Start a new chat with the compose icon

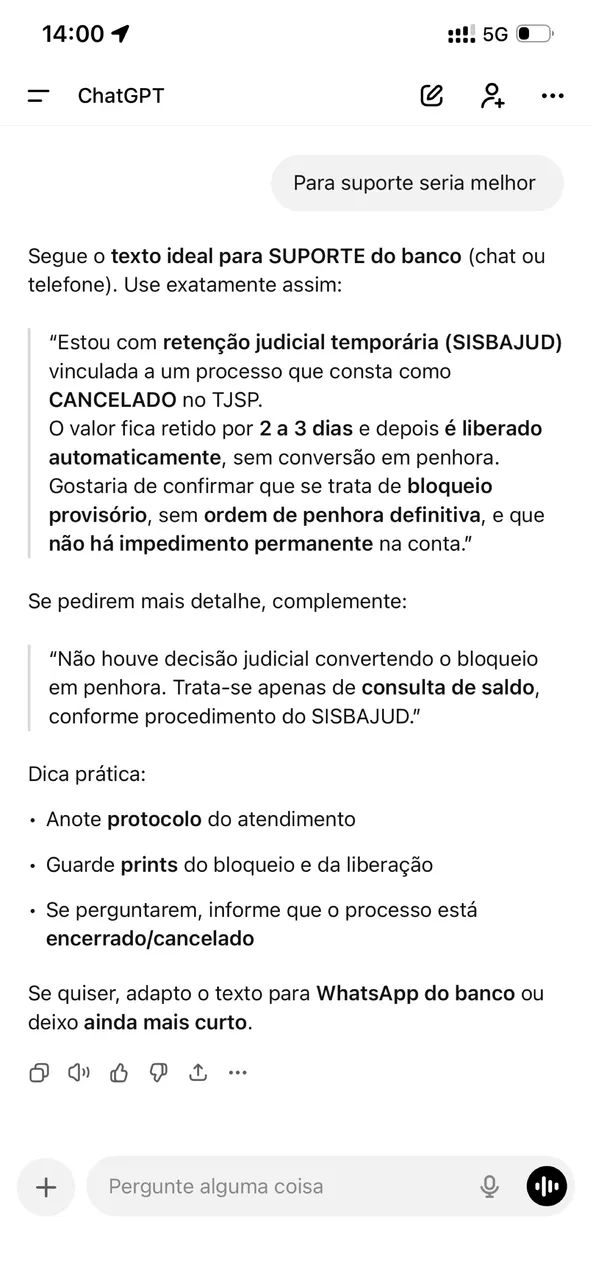point(432,96)
